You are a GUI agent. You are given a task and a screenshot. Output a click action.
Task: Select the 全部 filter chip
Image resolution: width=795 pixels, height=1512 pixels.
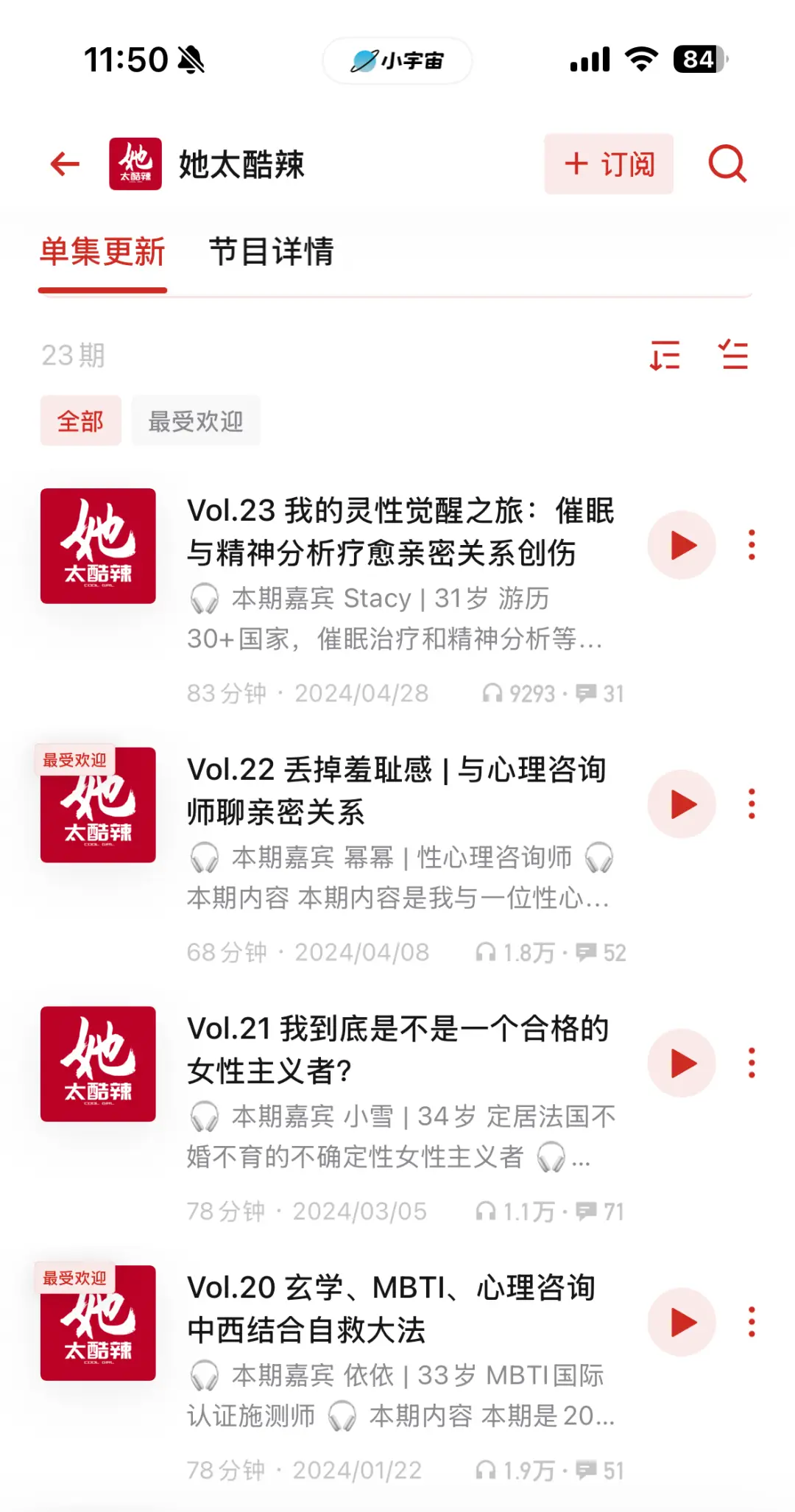pos(81,420)
